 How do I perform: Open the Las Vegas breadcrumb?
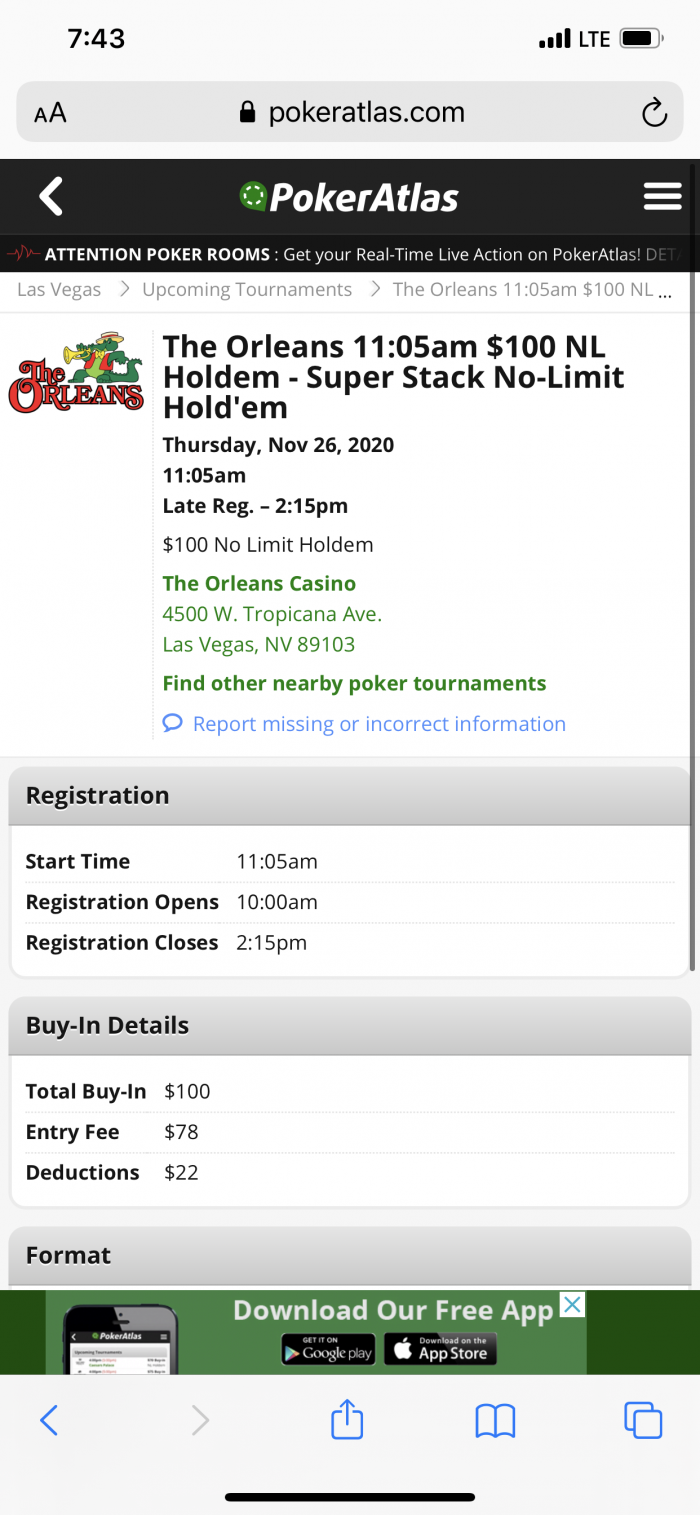[x=59, y=290]
